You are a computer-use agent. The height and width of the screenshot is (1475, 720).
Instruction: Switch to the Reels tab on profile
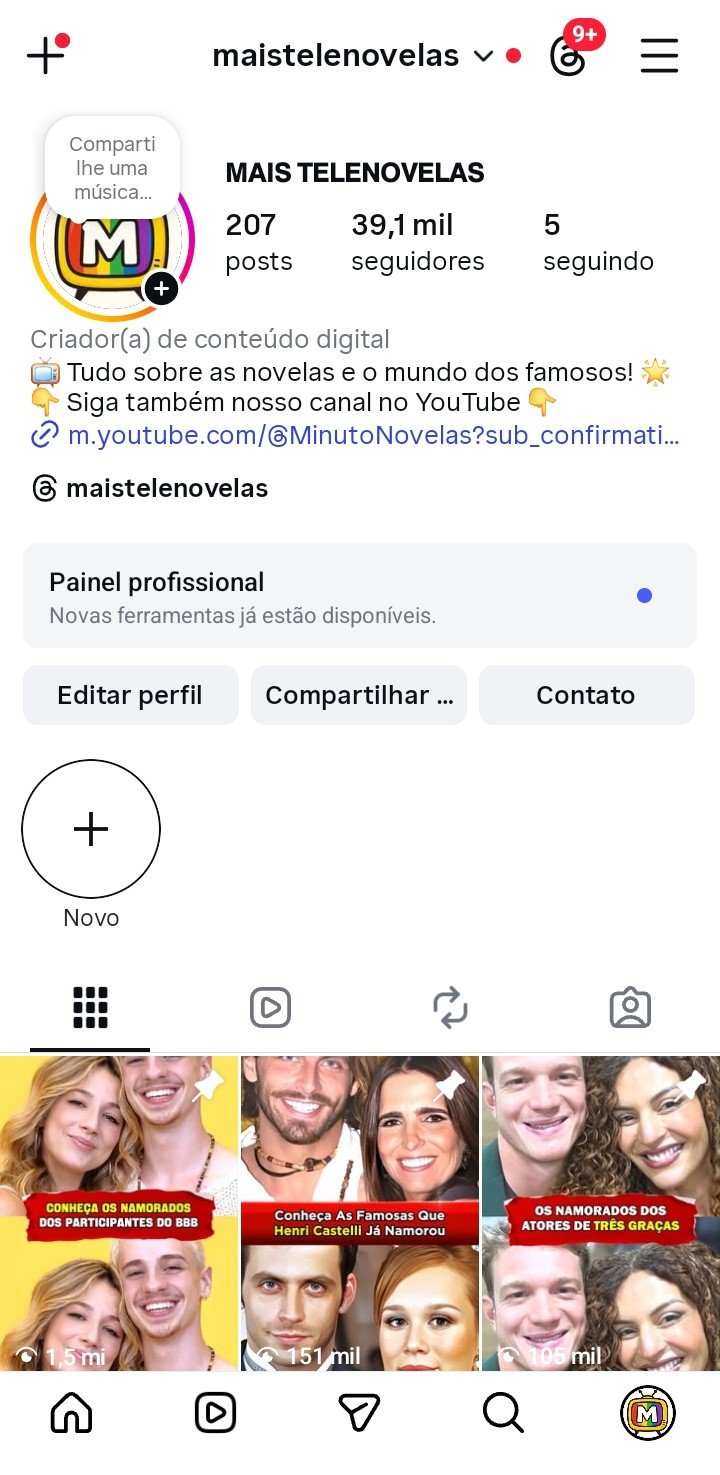(x=270, y=1007)
